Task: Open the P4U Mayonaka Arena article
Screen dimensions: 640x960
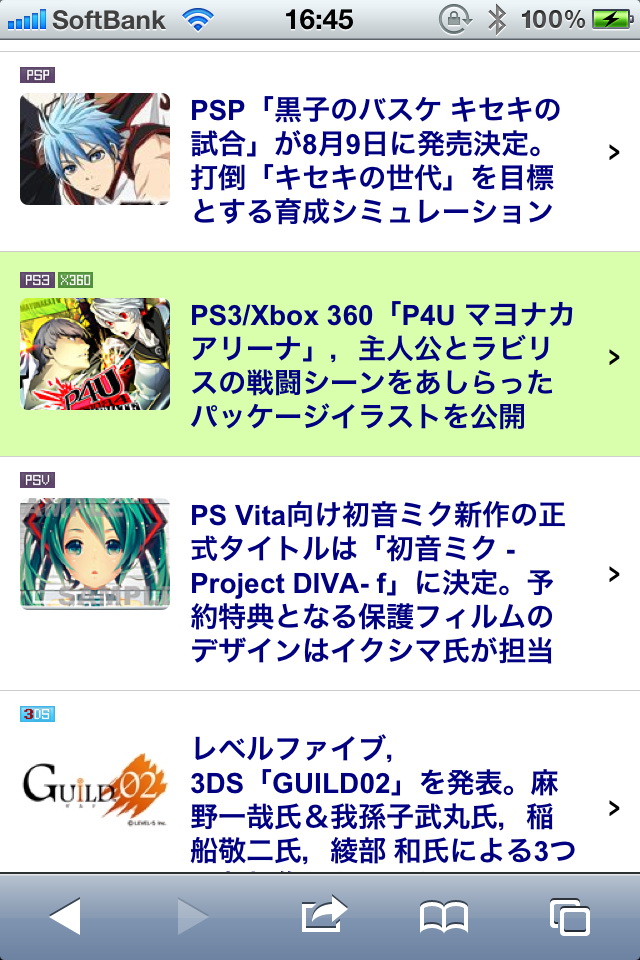Action: pos(382,366)
